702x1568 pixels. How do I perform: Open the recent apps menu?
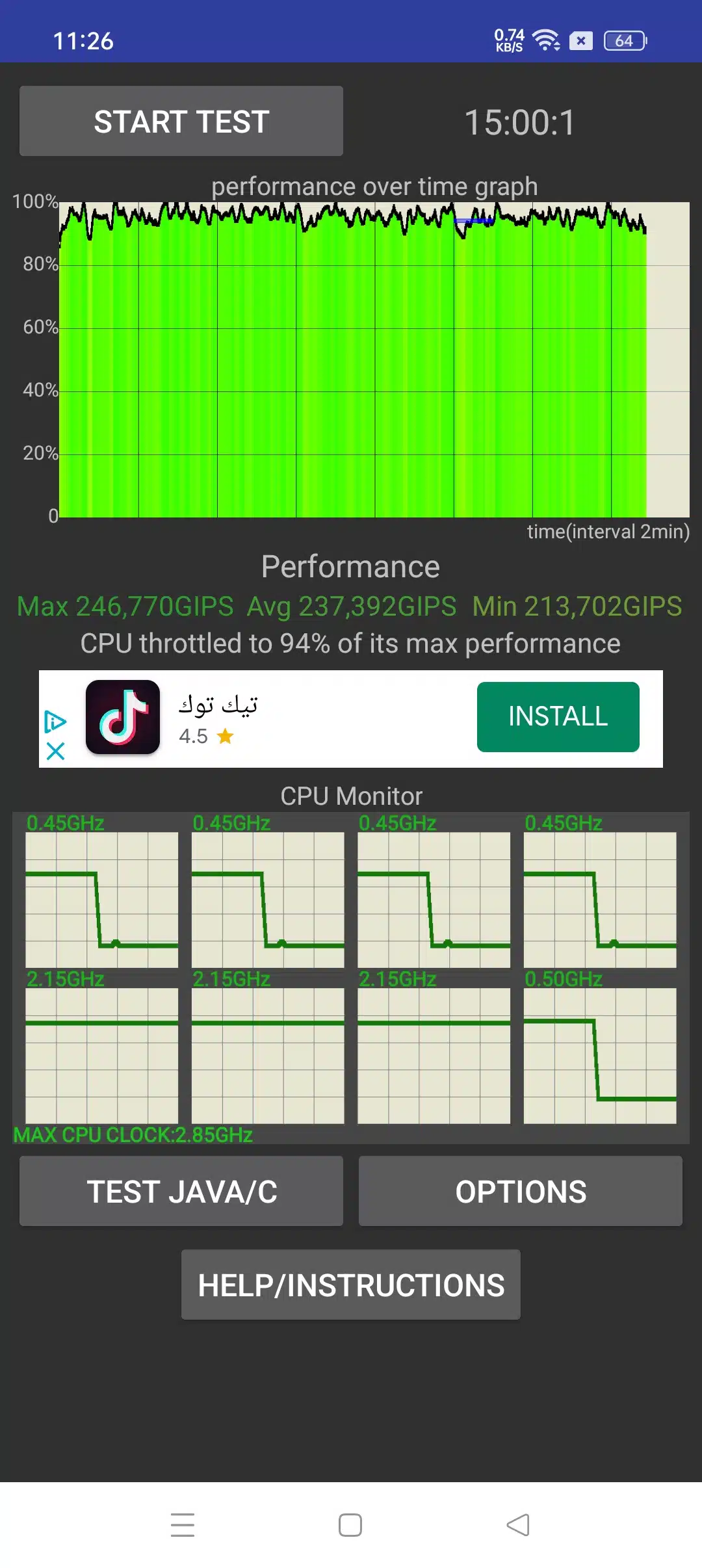pyautogui.click(x=183, y=1524)
